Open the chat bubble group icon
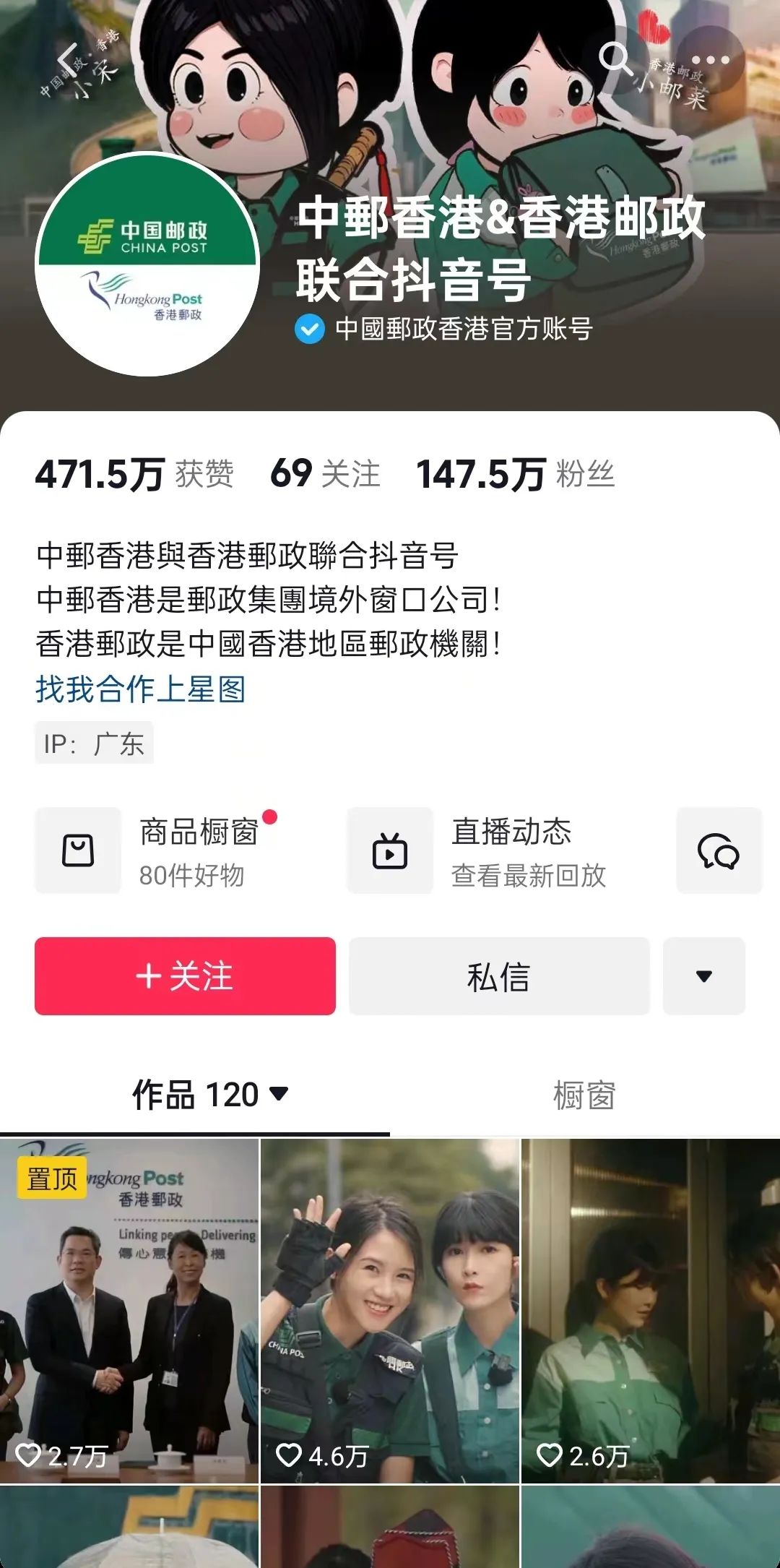Screen dimensions: 780x1568 [x=719, y=850]
